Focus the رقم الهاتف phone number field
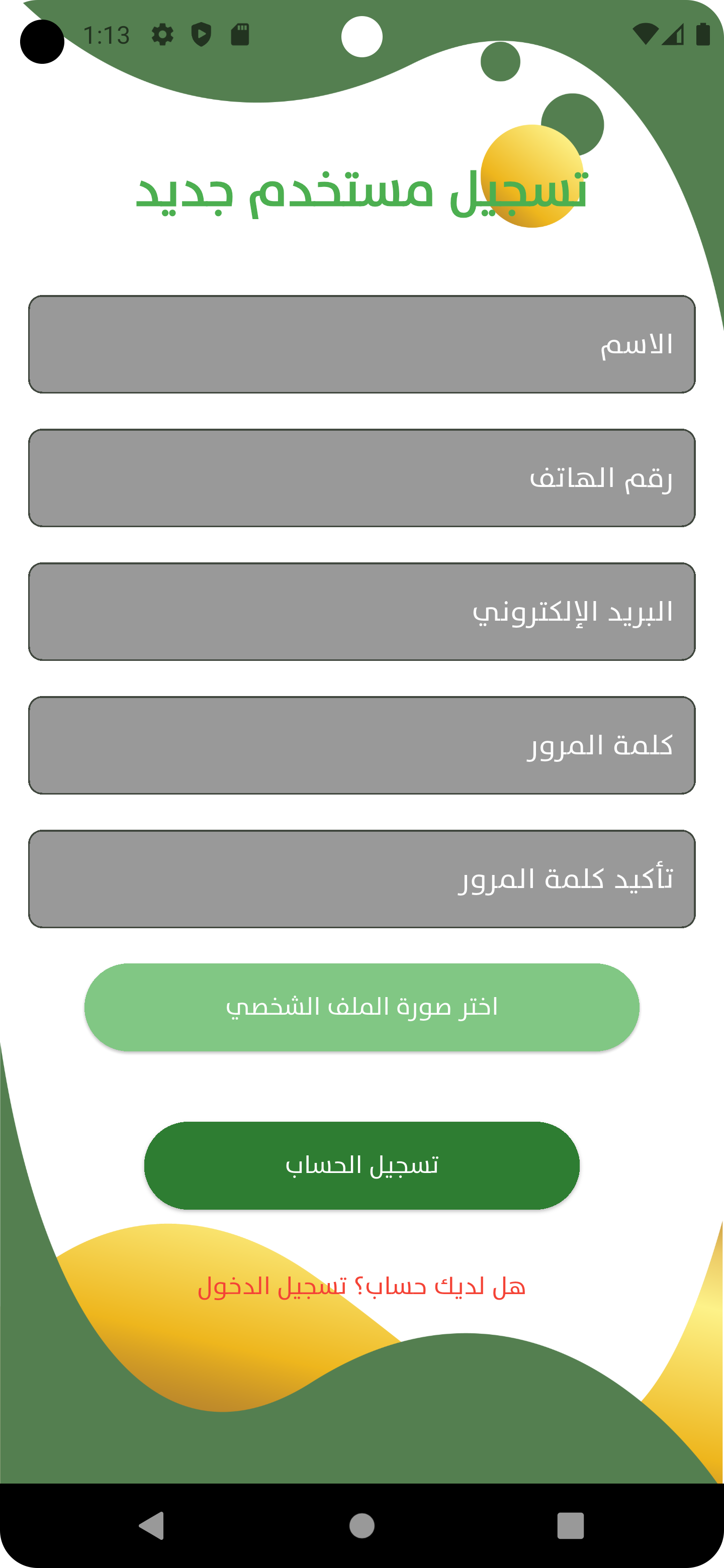The width and height of the screenshot is (724, 1568). coord(361,478)
